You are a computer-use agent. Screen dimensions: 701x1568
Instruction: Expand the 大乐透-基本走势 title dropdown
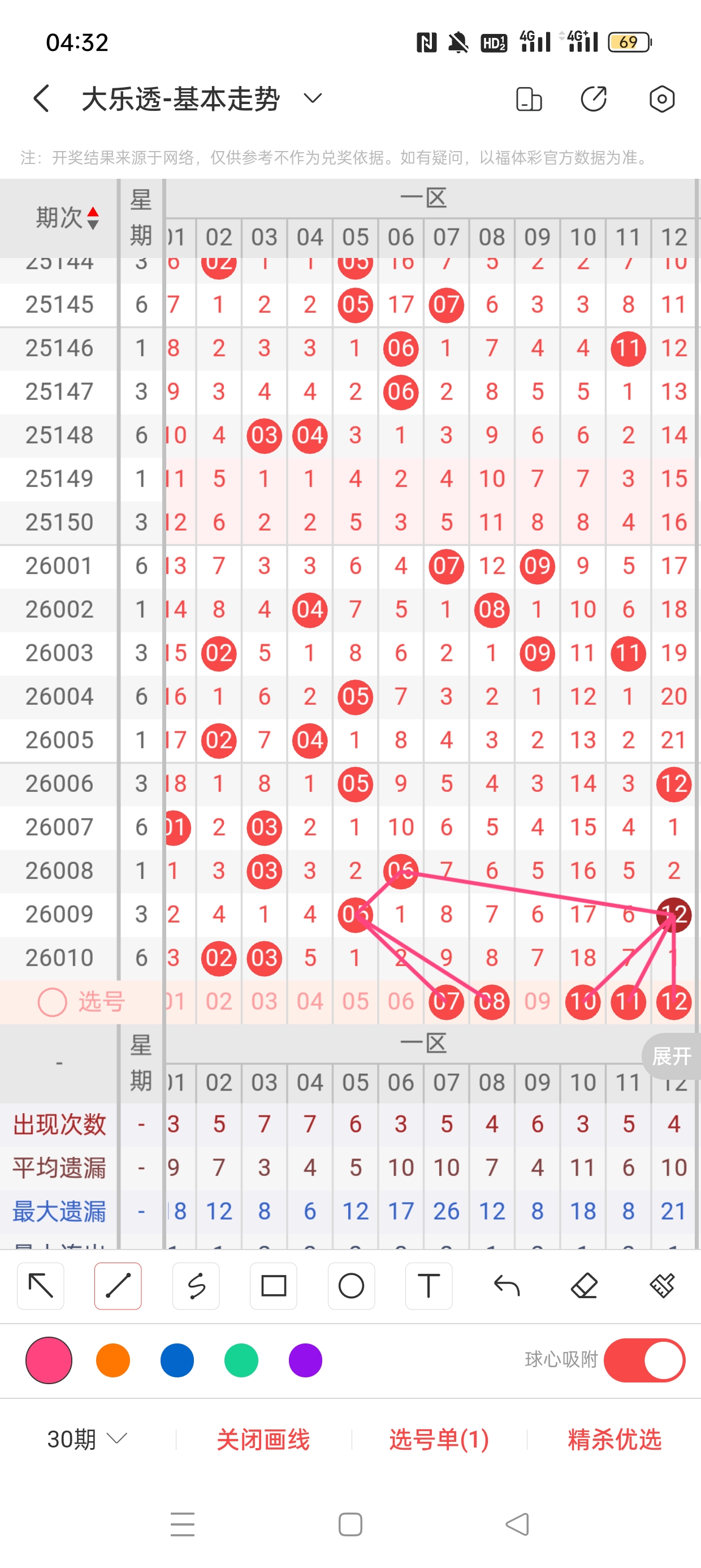click(x=313, y=98)
